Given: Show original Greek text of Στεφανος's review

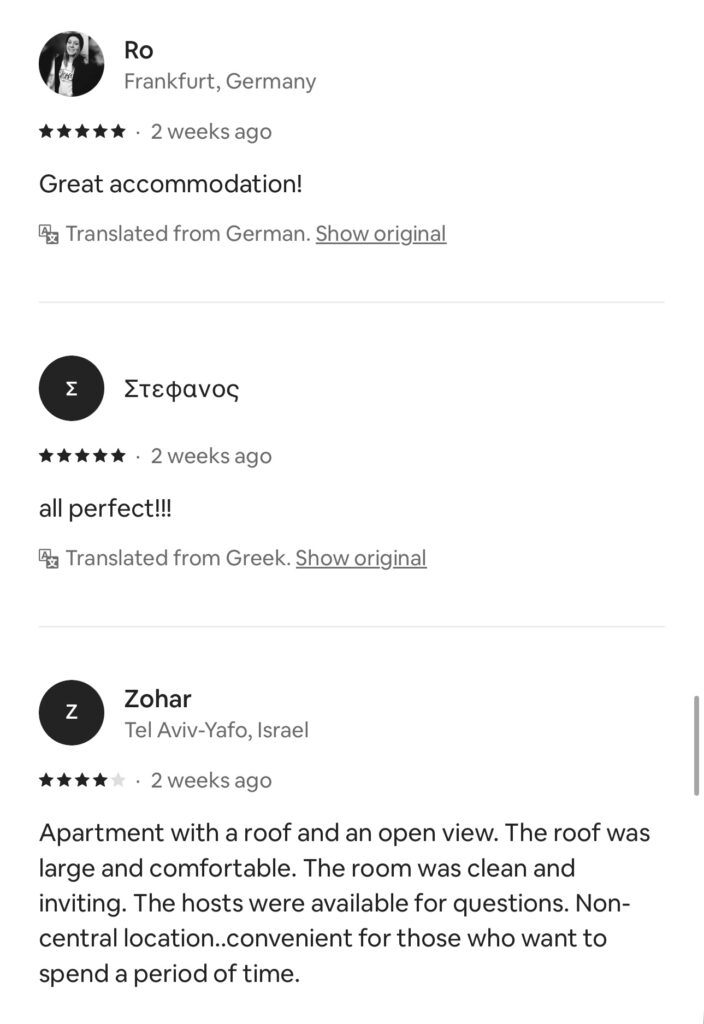Looking at the screenshot, I should pos(360,558).
